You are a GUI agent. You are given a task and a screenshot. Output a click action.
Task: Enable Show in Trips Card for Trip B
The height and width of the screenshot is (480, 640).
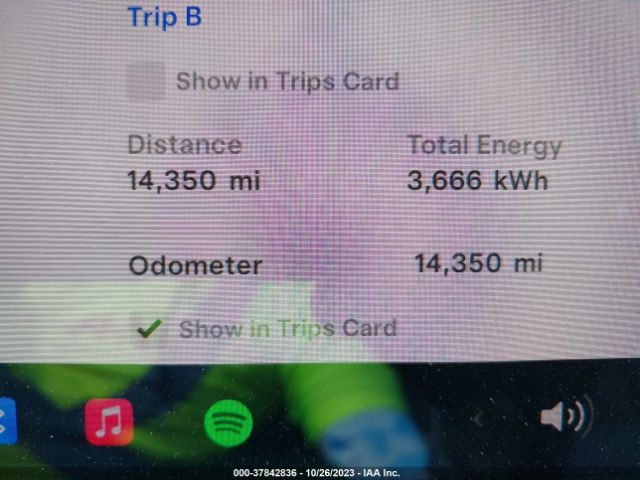pyautogui.click(x=146, y=82)
